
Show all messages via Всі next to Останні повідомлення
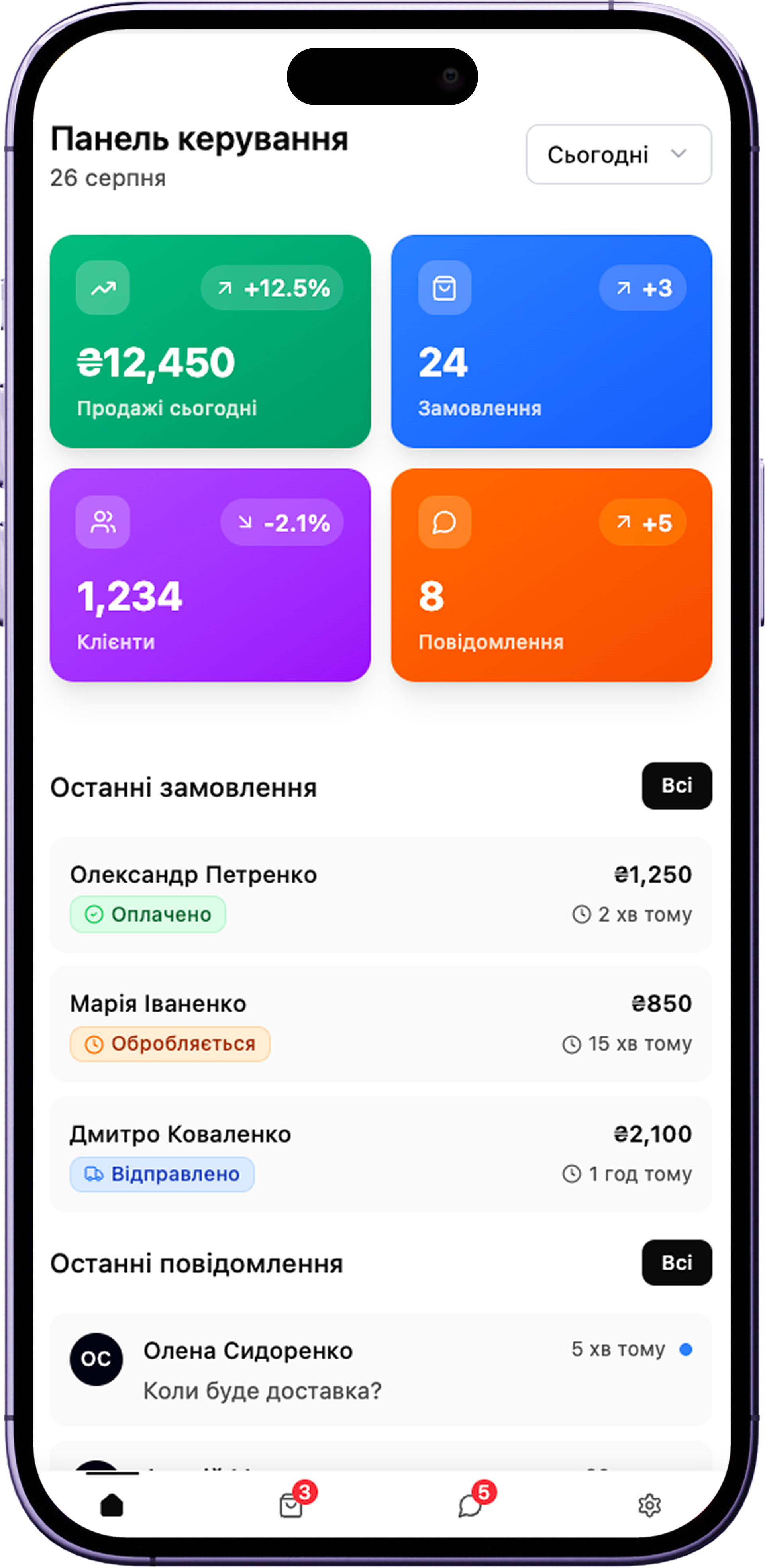pos(676,1263)
